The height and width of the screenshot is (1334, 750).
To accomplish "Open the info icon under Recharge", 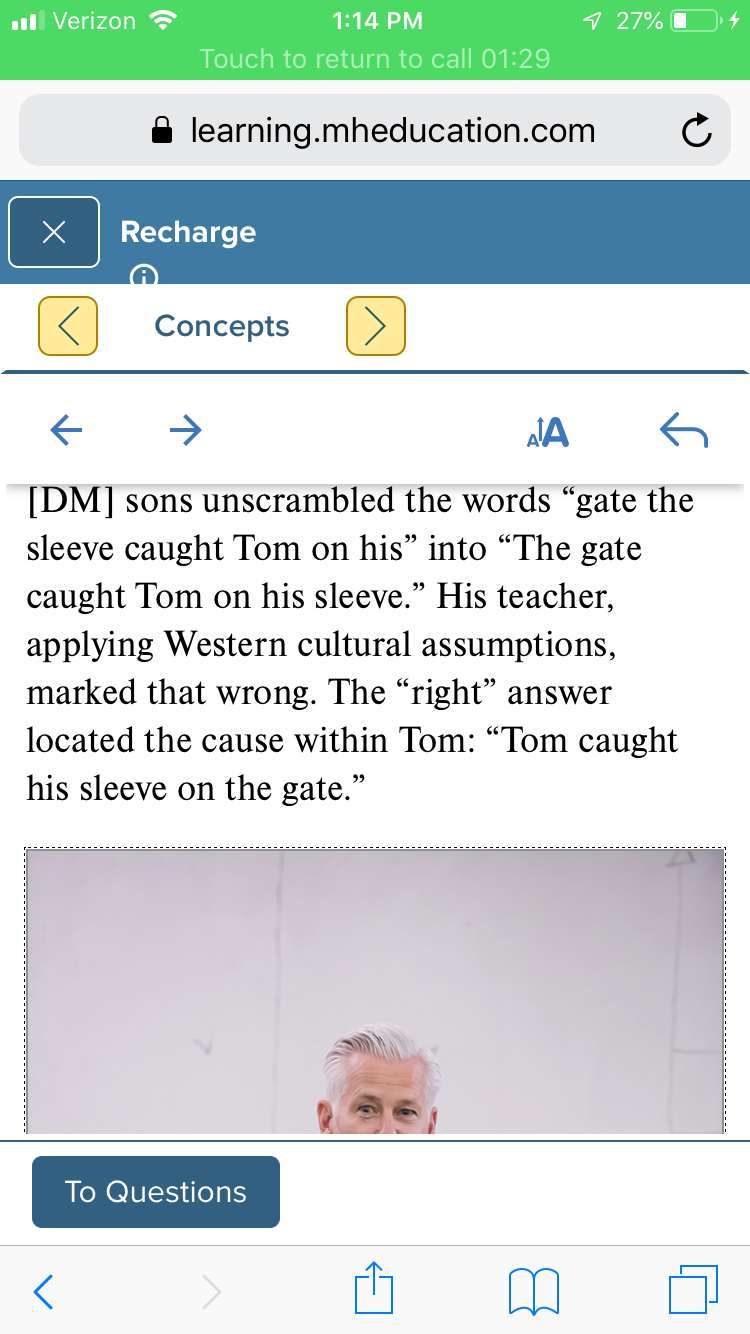I will [145, 275].
